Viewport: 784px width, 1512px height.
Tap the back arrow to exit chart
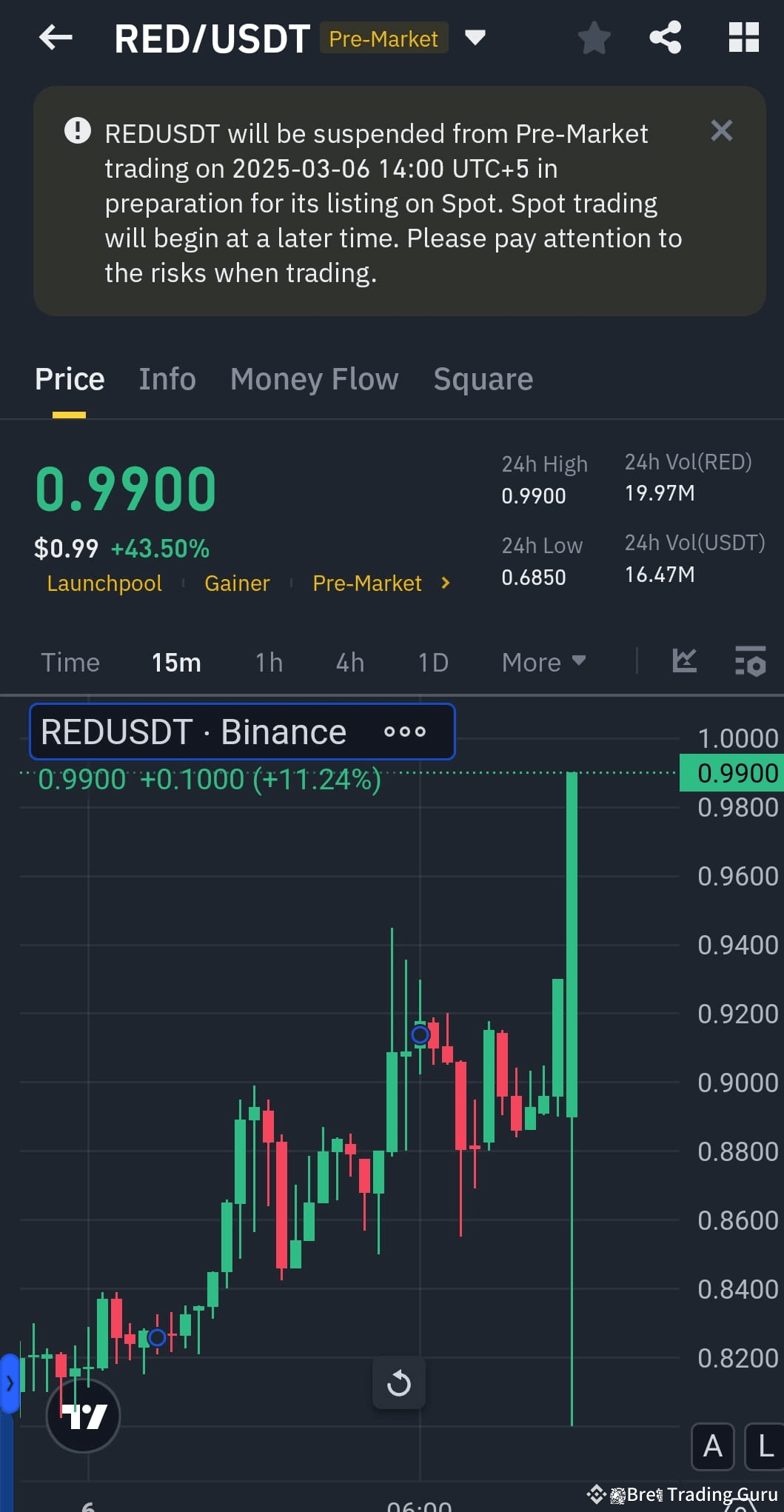pyautogui.click(x=56, y=38)
